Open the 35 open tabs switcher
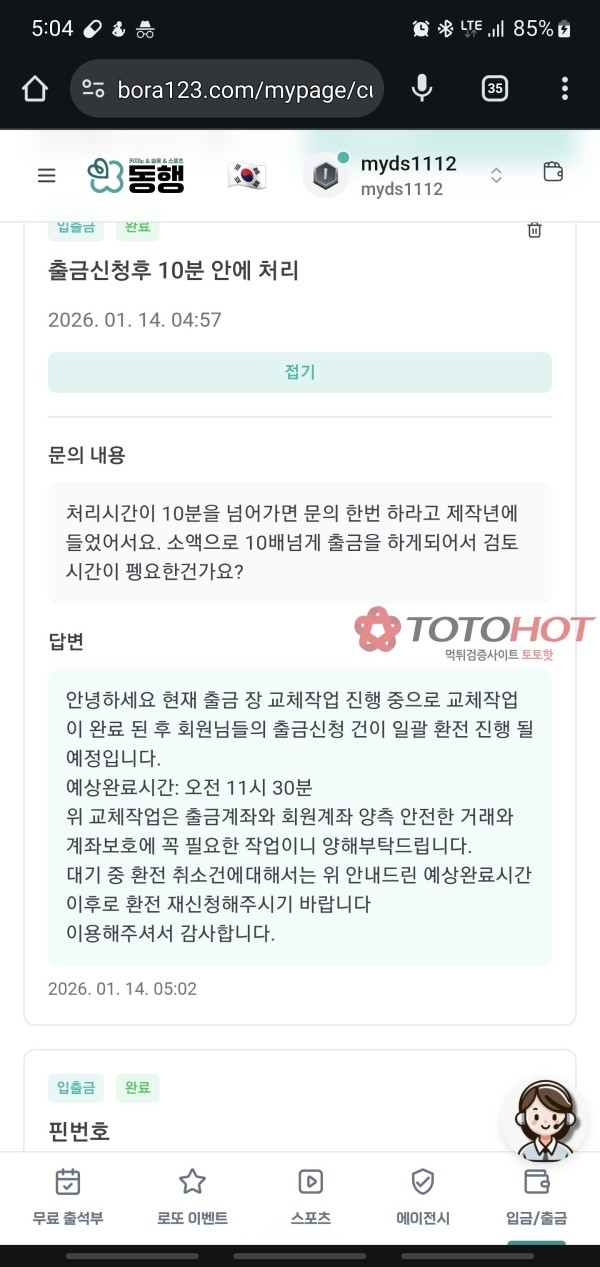Screen dimensions: 600x1267 pyautogui.click(x=494, y=89)
